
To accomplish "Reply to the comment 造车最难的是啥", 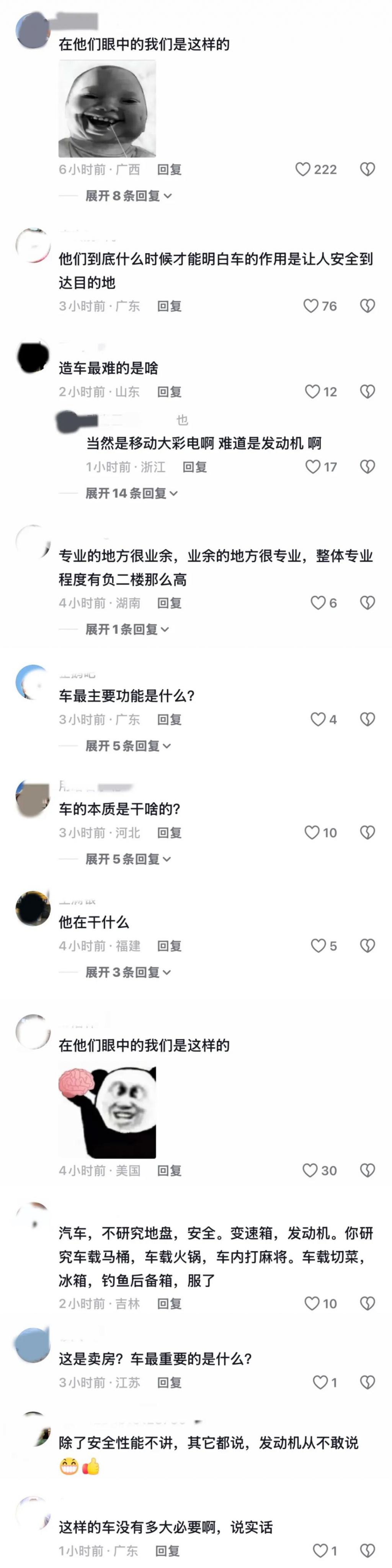I will 169,391.
